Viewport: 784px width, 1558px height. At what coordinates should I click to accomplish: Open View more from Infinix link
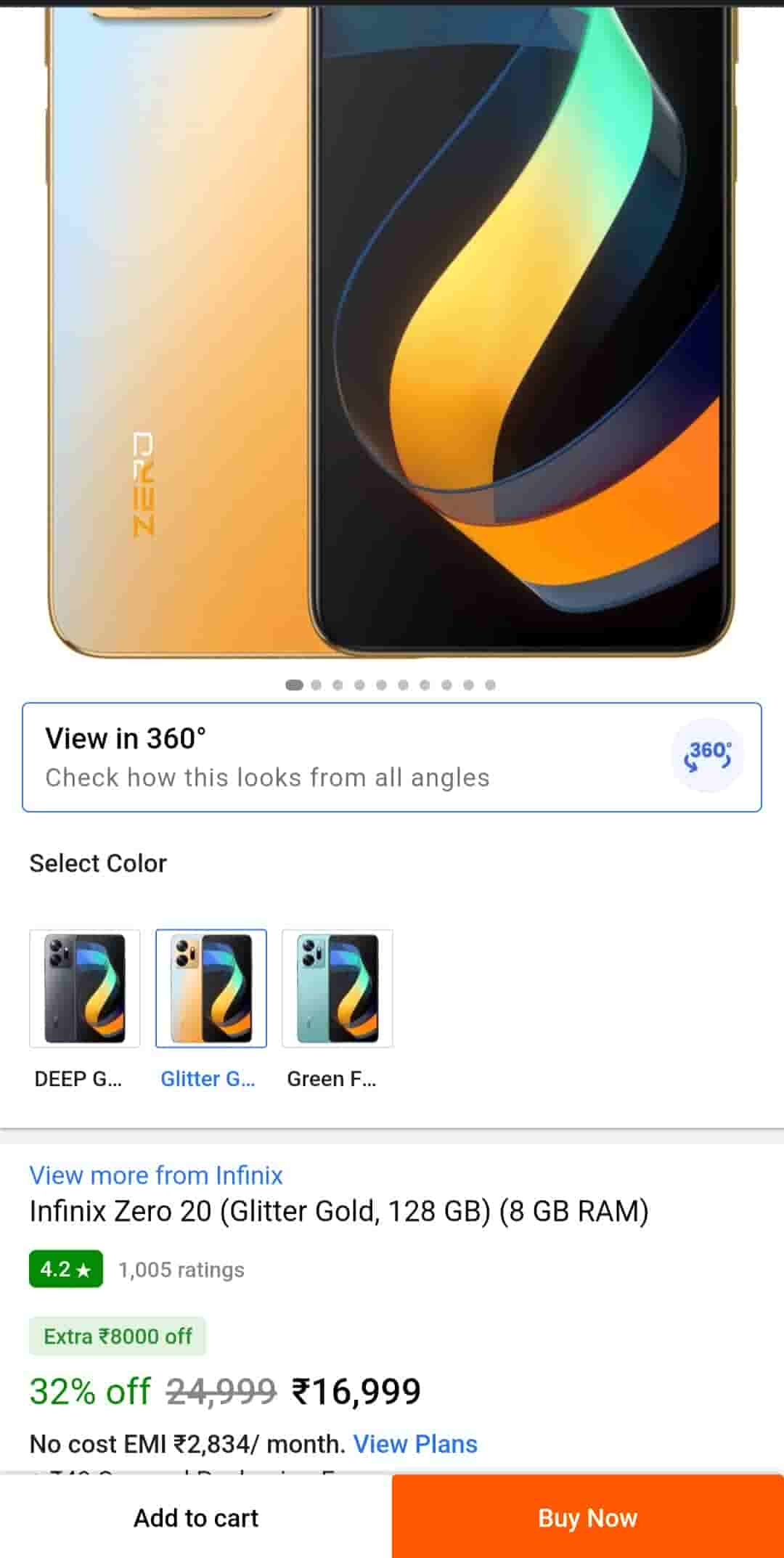[x=155, y=1175]
